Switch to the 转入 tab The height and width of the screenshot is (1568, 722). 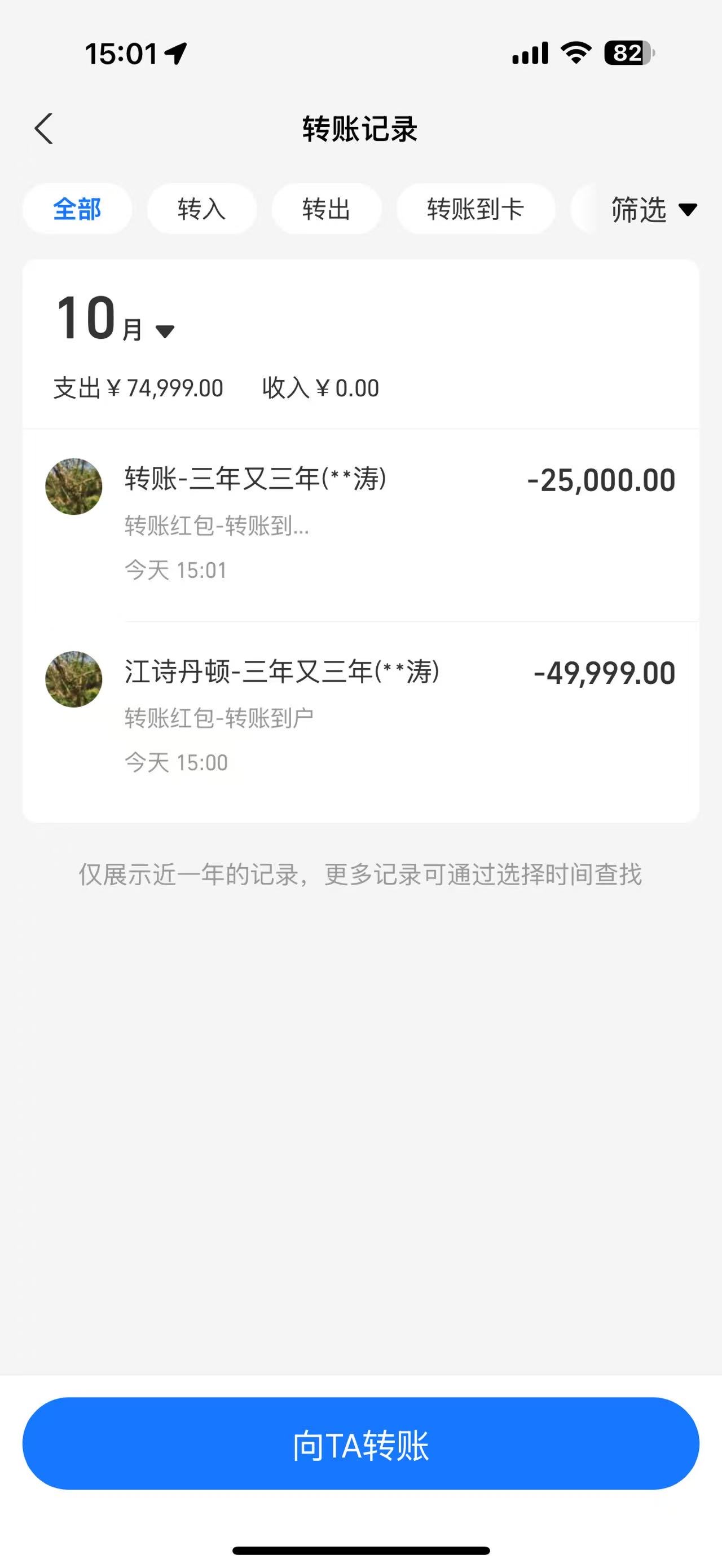(x=201, y=209)
